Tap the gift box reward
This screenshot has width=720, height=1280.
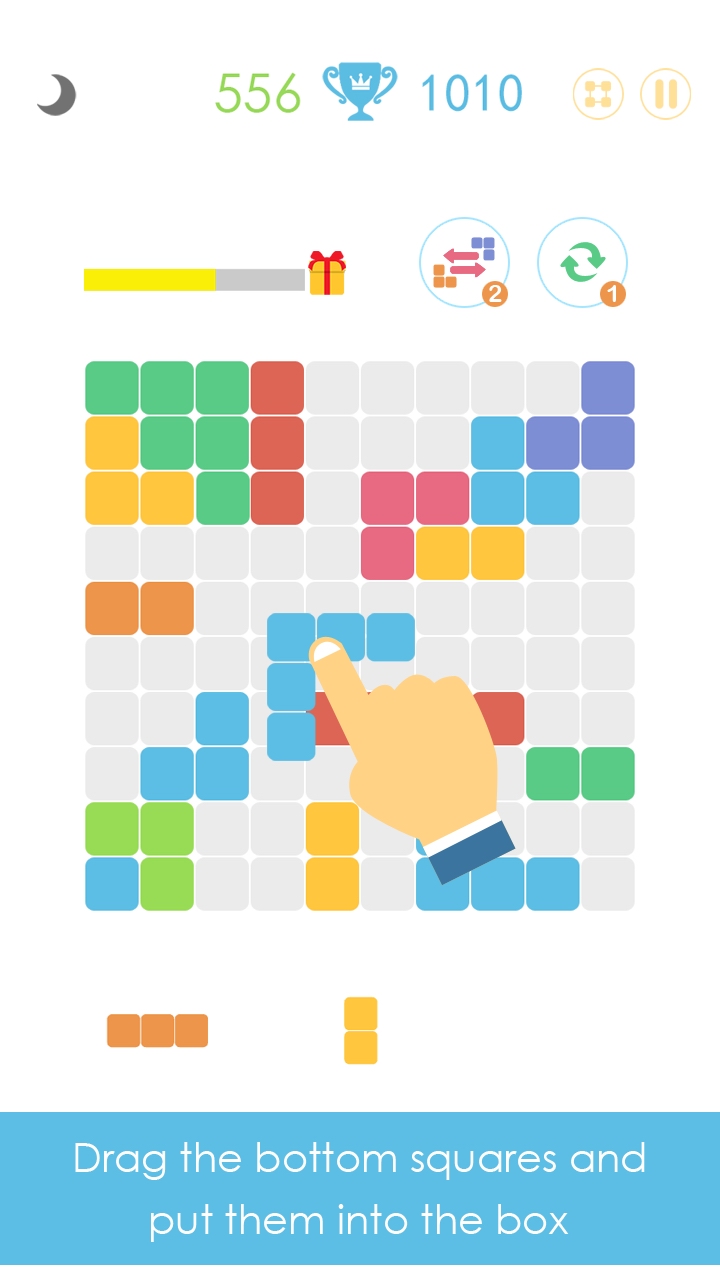click(327, 273)
